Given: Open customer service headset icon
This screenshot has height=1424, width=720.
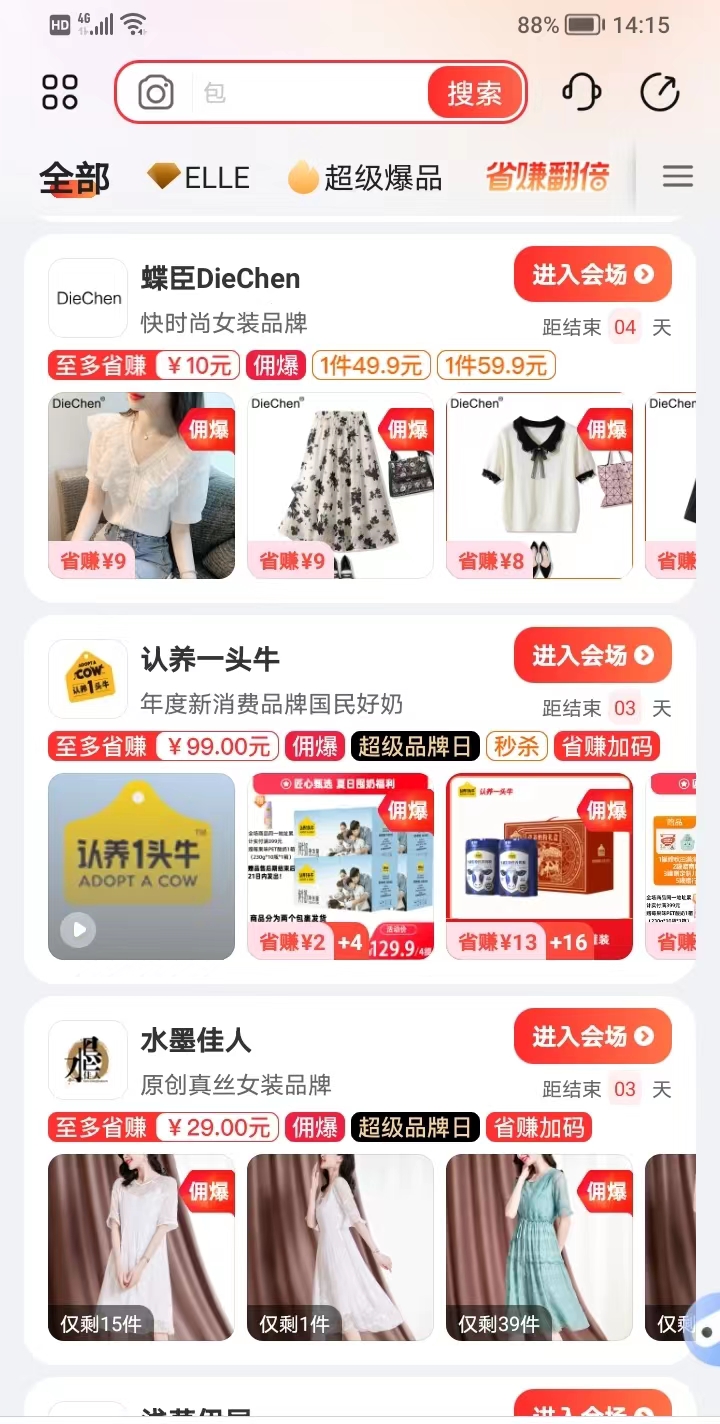Looking at the screenshot, I should [582, 91].
